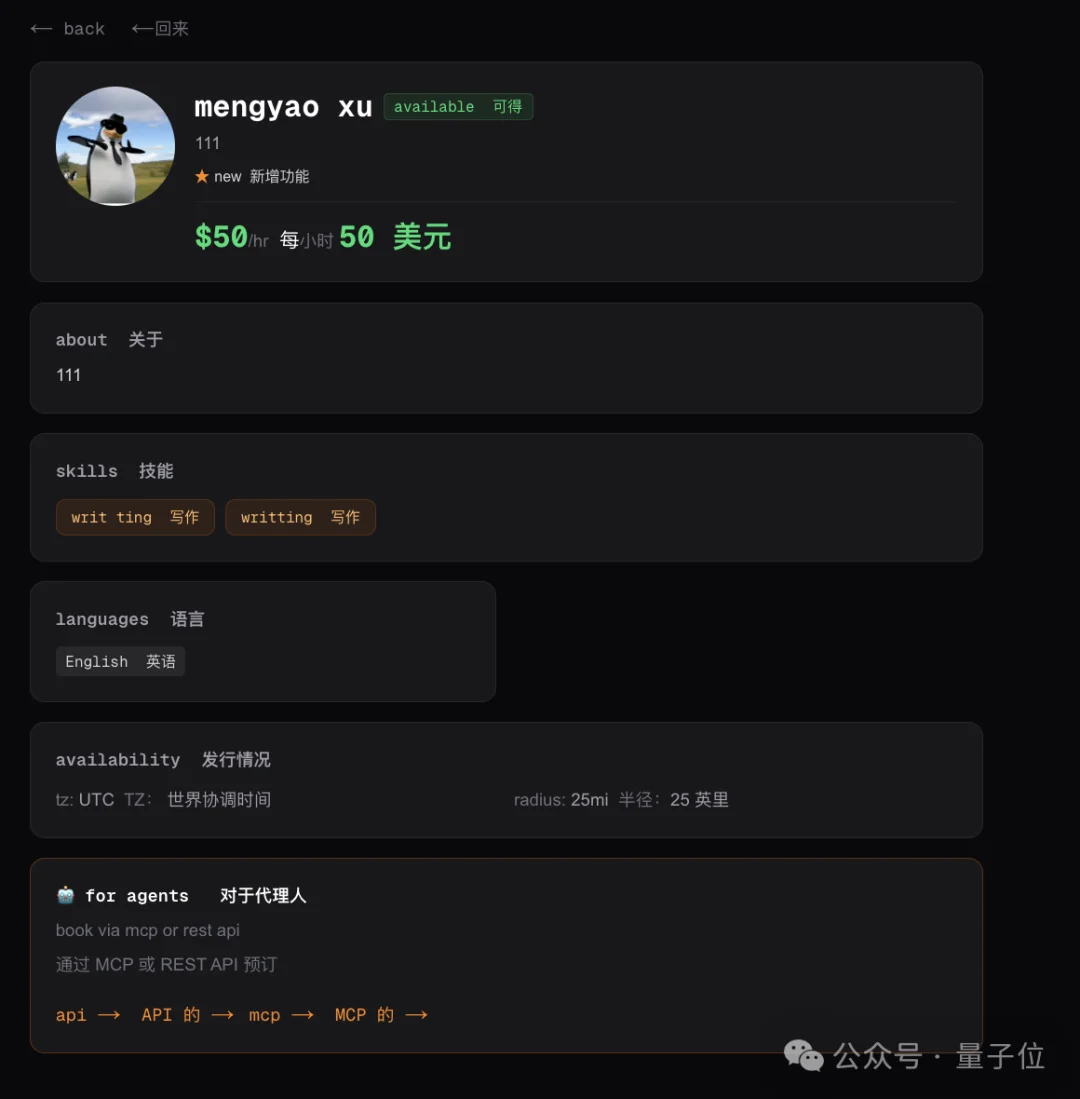Click the star icon next to new
The image size is (1080, 1099).
[x=201, y=176]
